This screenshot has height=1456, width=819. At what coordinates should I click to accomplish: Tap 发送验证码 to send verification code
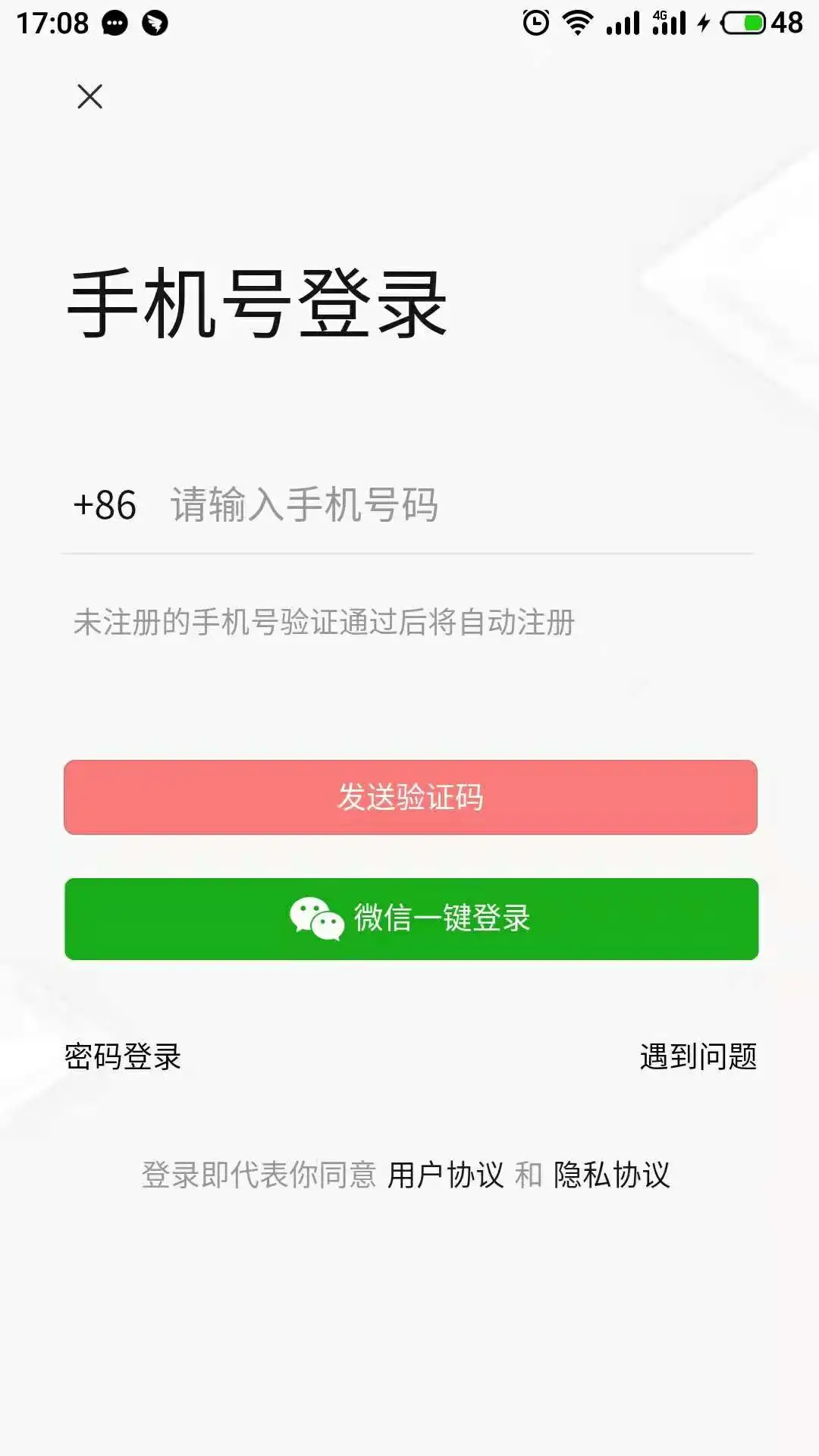410,797
